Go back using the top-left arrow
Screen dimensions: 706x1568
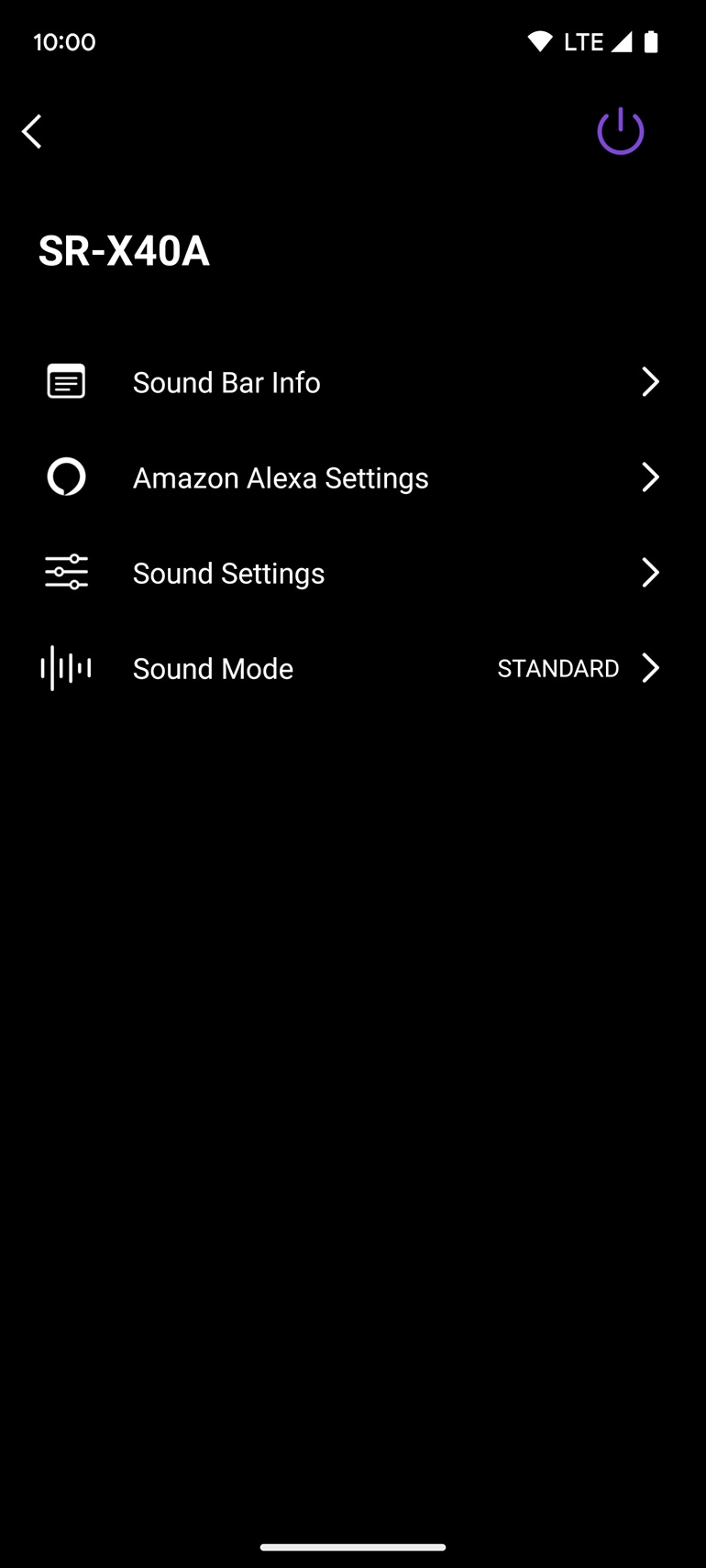(32, 131)
